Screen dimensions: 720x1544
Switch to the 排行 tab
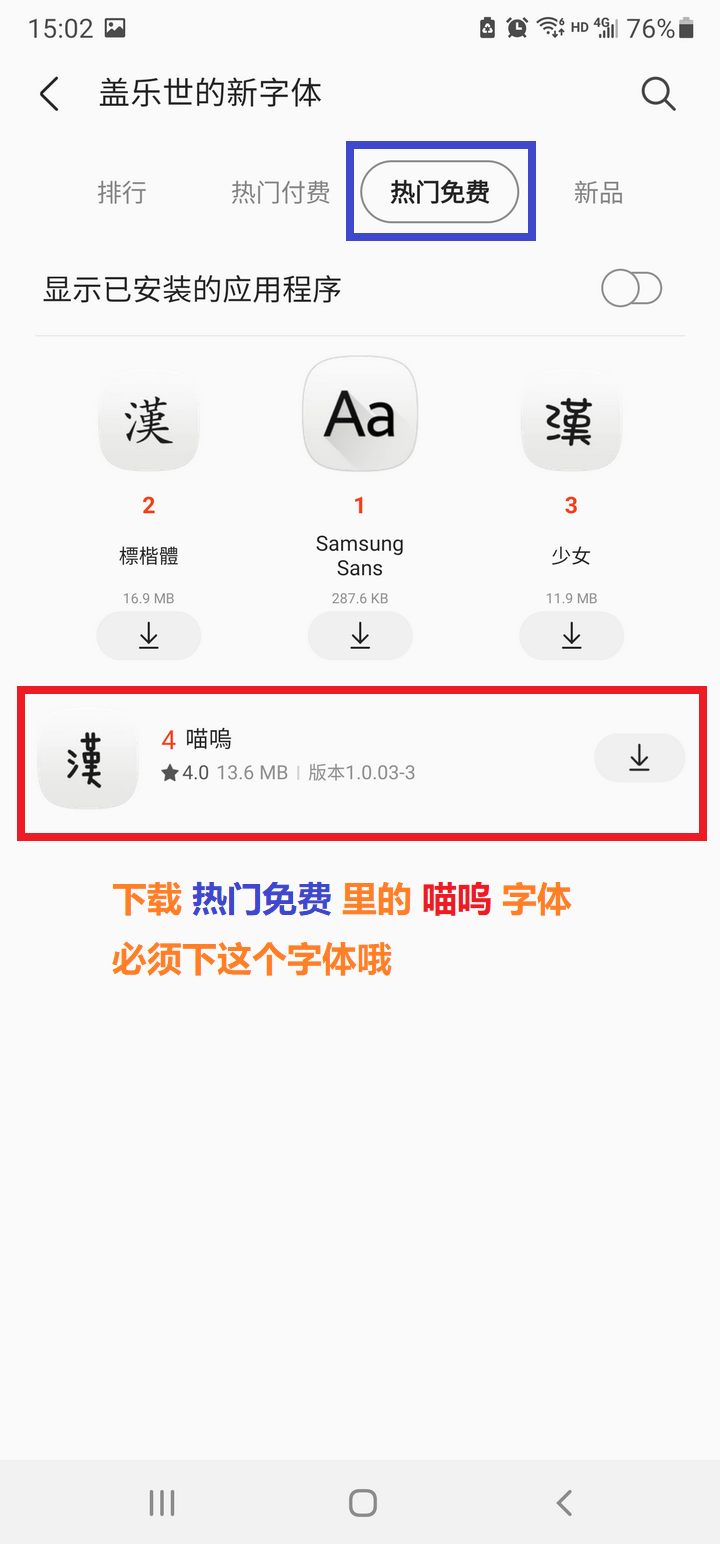click(x=122, y=192)
